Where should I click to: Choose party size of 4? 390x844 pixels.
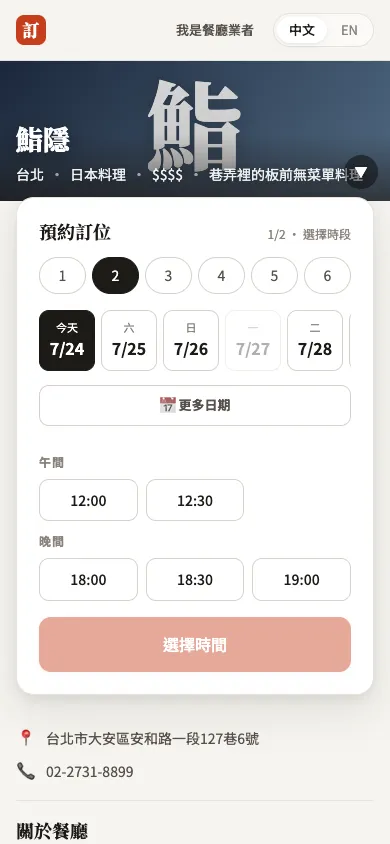pyautogui.click(x=221, y=276)
